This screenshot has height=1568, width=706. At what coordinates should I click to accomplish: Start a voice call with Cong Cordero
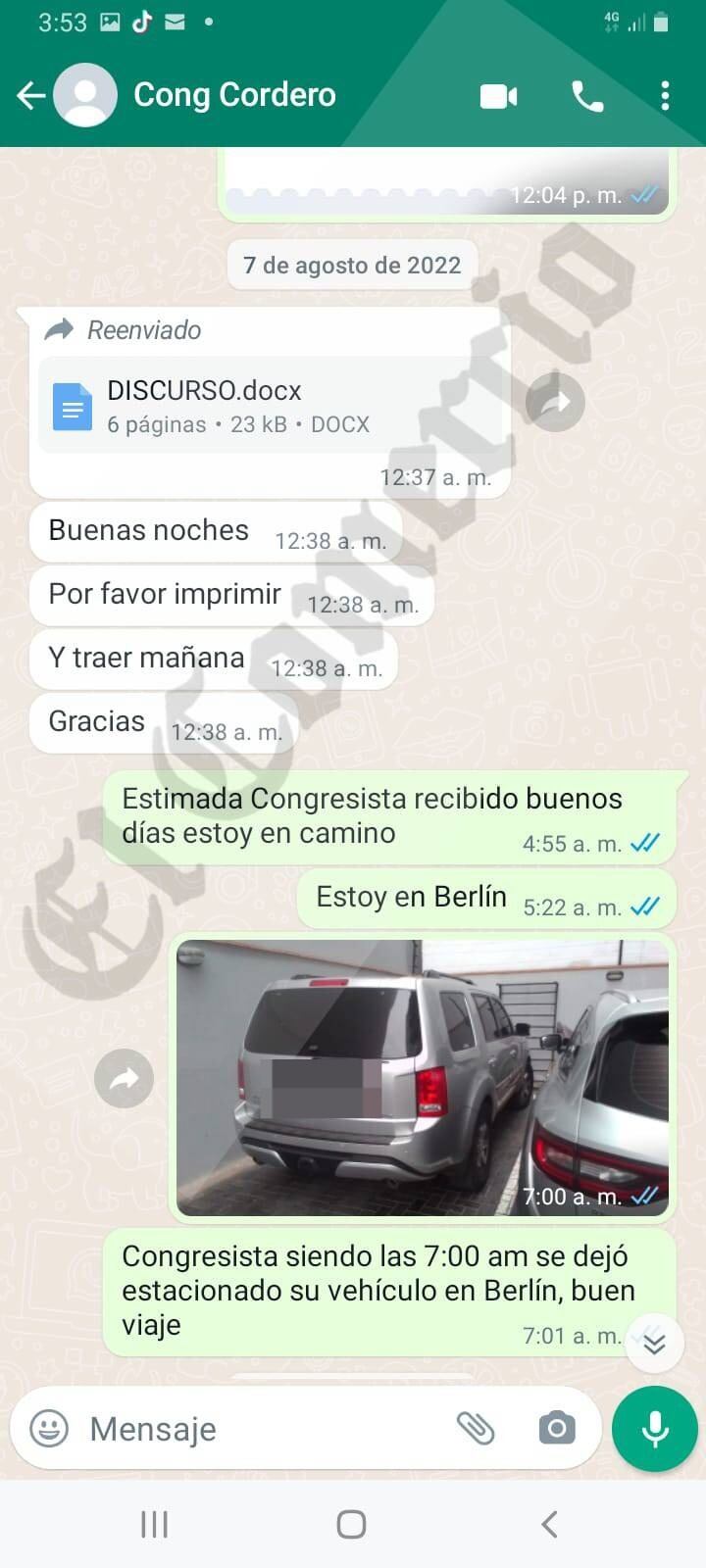point(586,96)
